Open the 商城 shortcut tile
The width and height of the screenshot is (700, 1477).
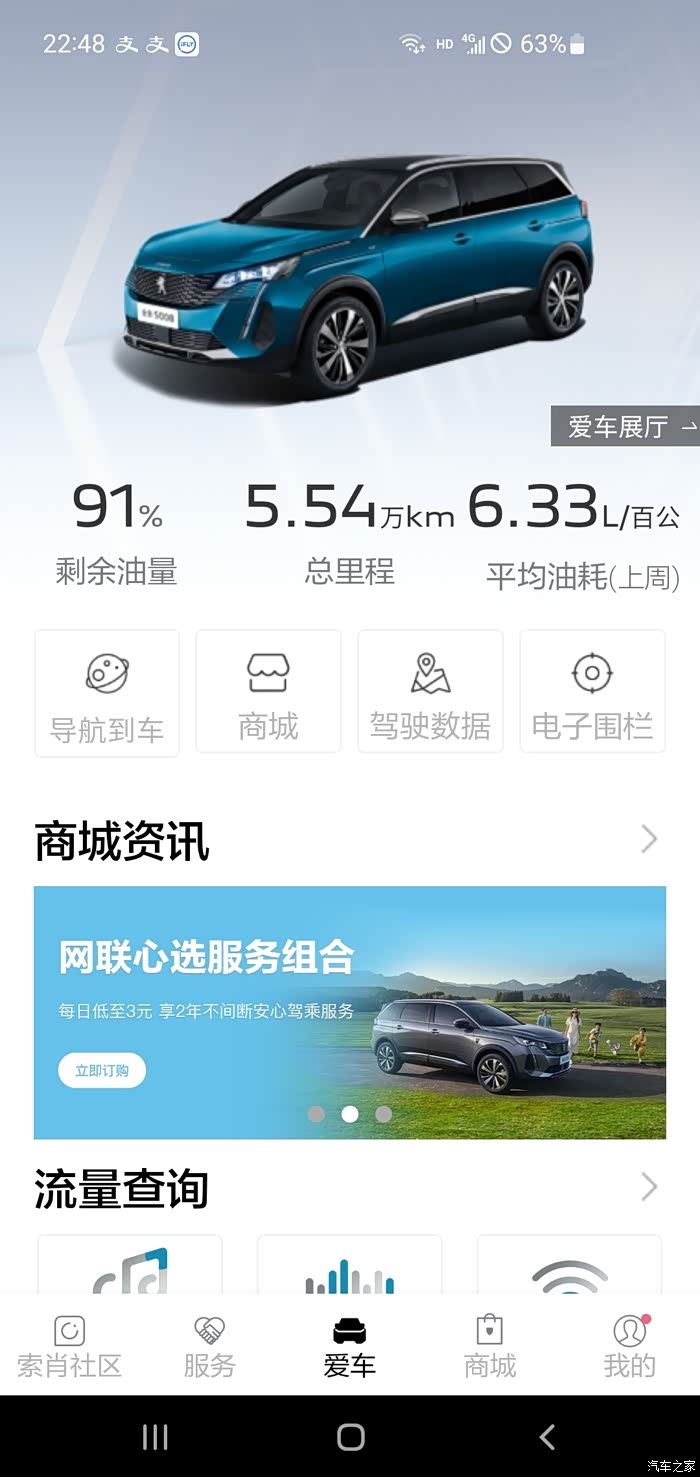pyautogui.click(x=268, y=691)
